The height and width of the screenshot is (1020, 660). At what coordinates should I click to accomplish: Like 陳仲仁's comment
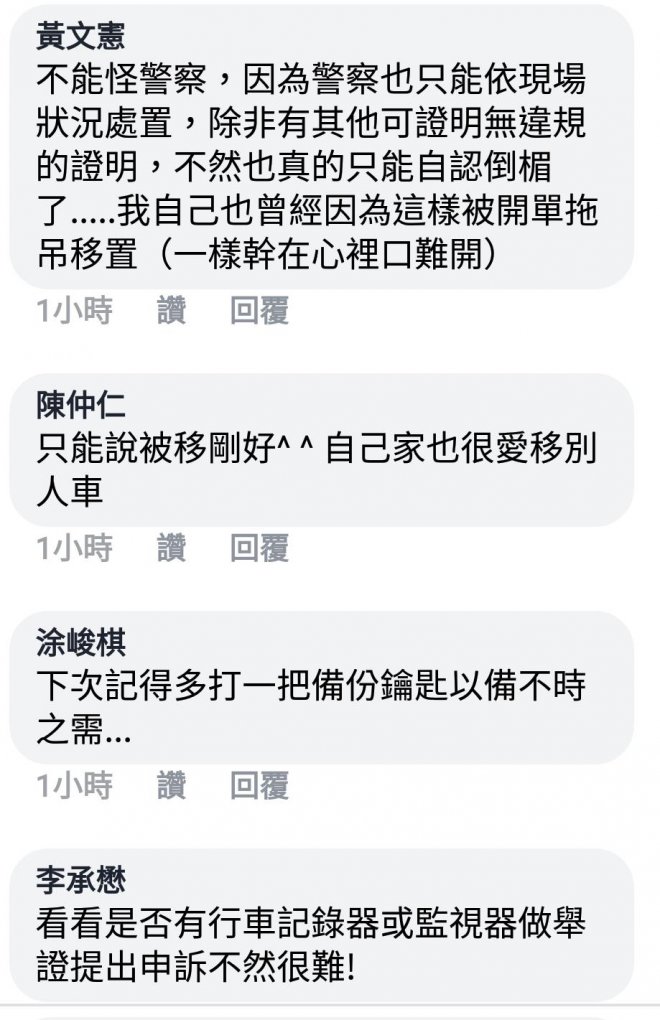pos(171,548)
